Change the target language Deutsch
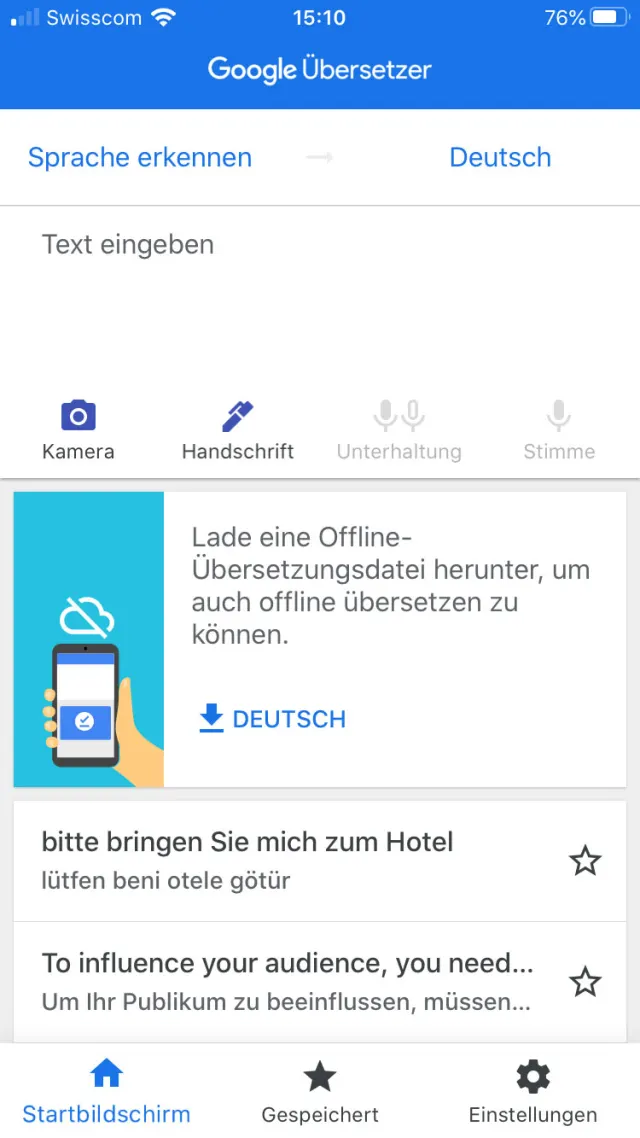The width and height of the screenshot is (640, 1138). pos(500,157)
